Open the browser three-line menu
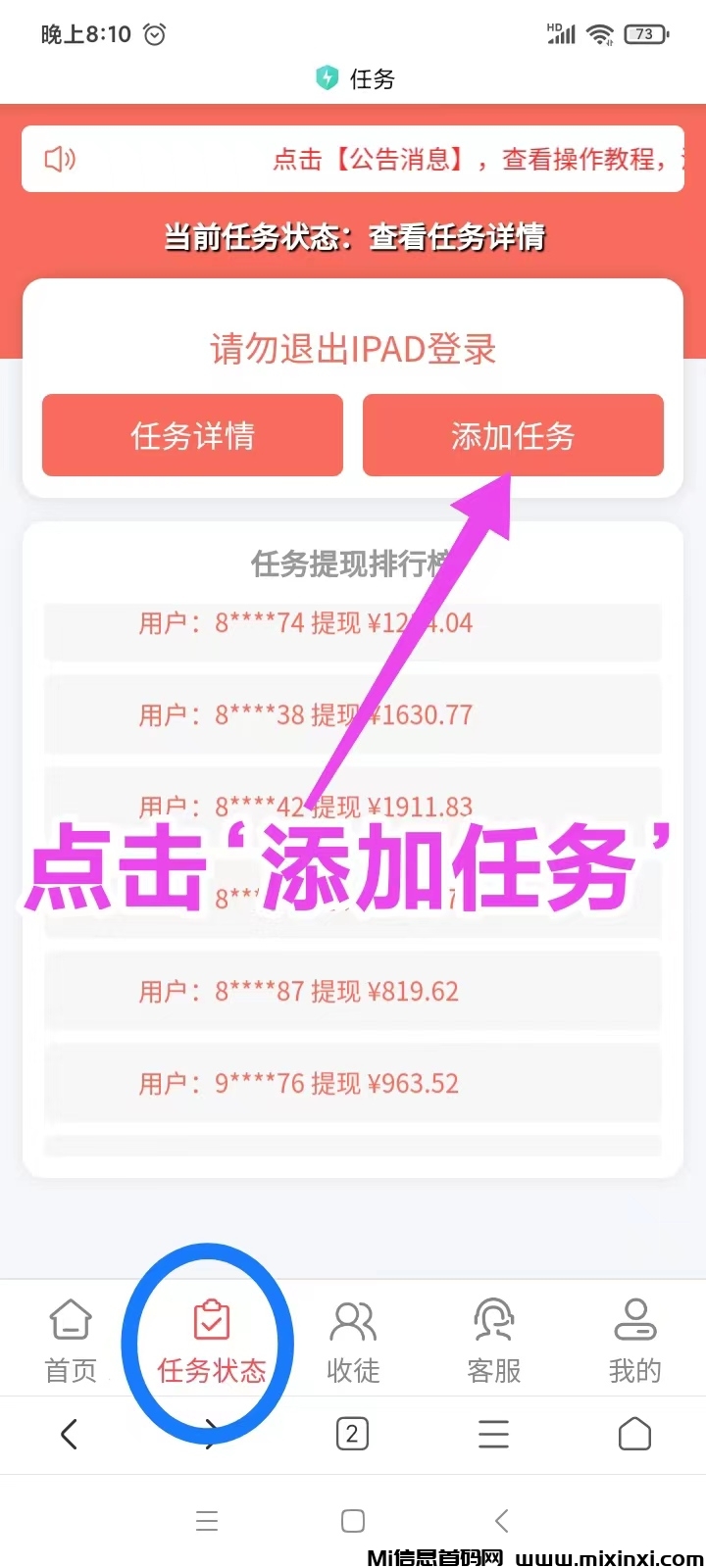 493,1434
